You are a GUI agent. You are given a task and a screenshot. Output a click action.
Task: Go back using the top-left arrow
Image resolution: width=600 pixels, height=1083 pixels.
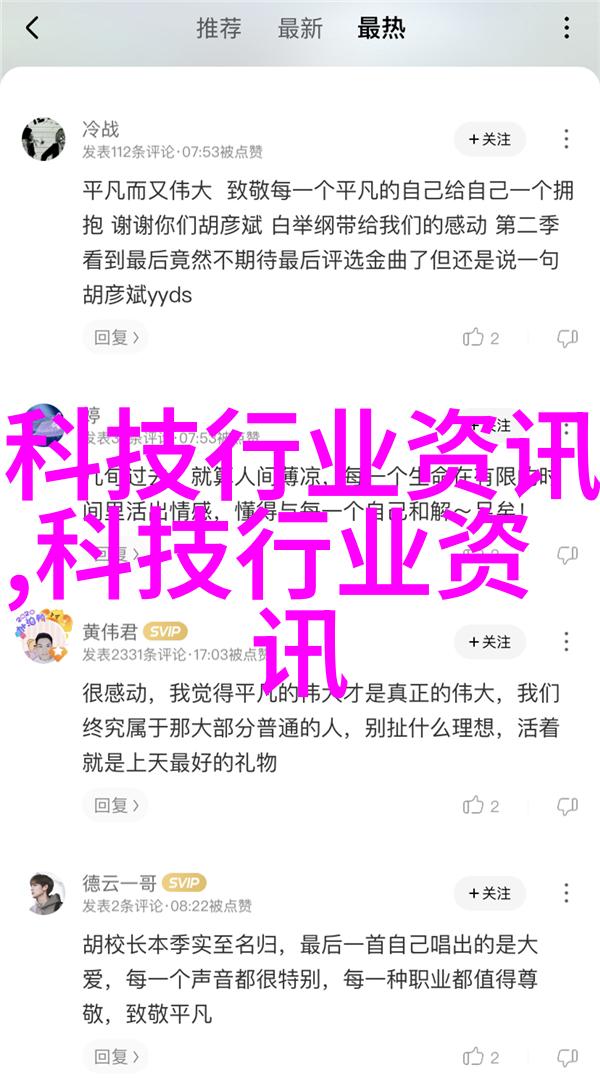click(x=32, y=29)
